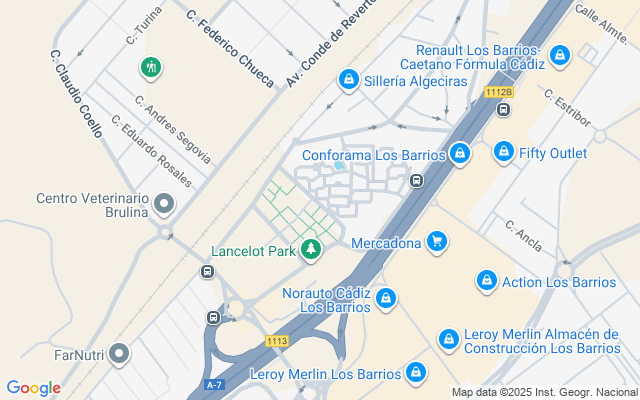Open the bus stop beside the 1112B sign
The width and height of the screenshot is (640, 400).
click(x=503, y=109)
